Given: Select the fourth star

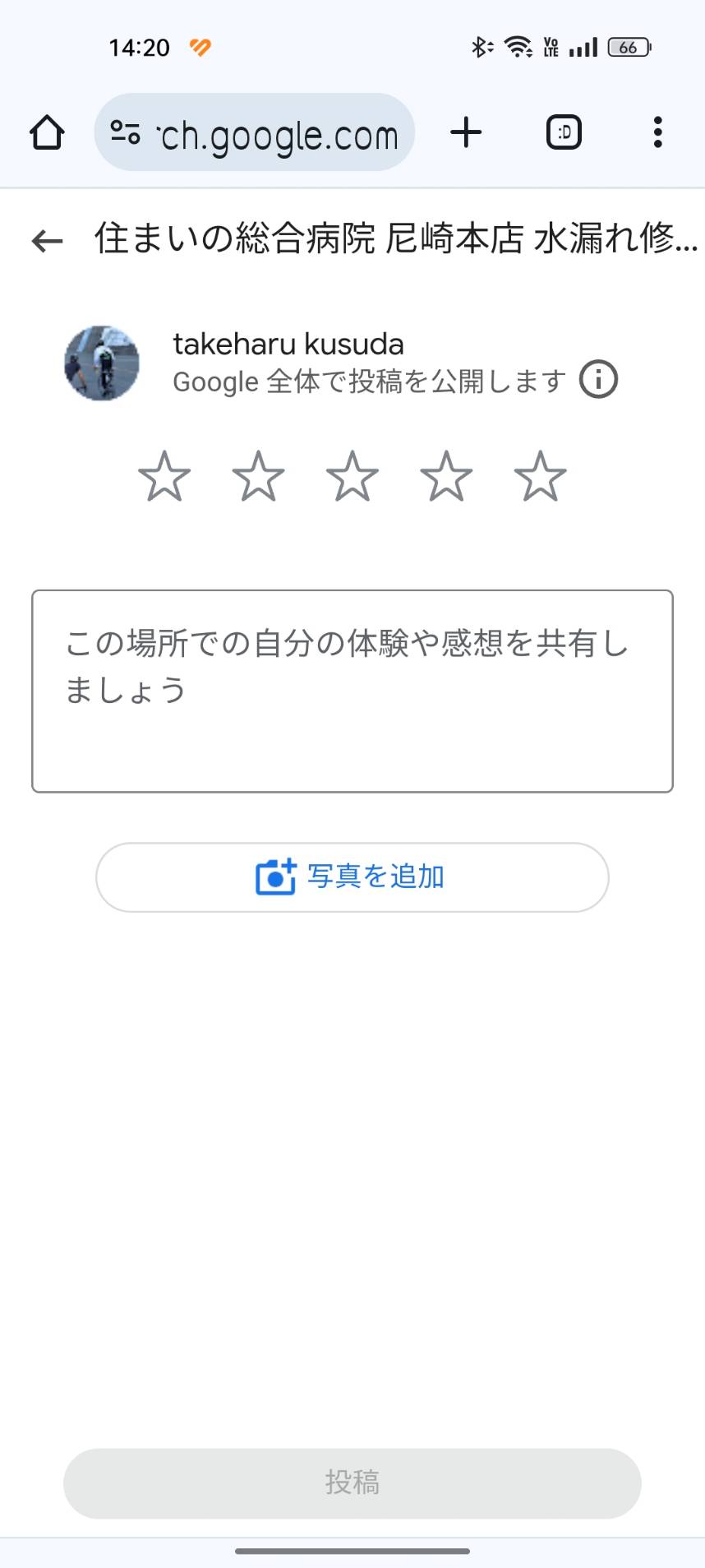Looking at the screenshot, I should [446, 476].
